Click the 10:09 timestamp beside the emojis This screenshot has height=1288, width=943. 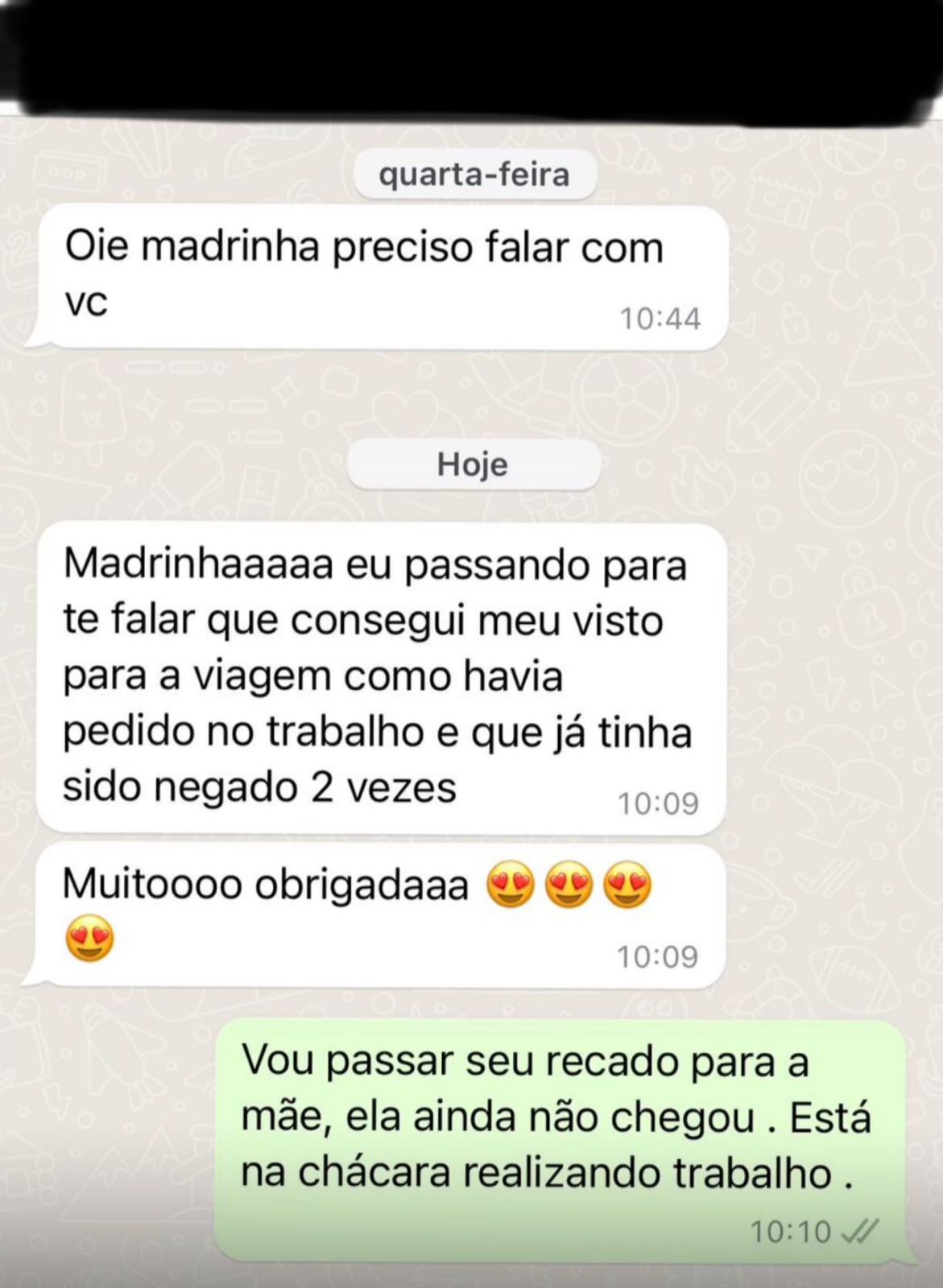pyautogui.click(x=659, y=956)
